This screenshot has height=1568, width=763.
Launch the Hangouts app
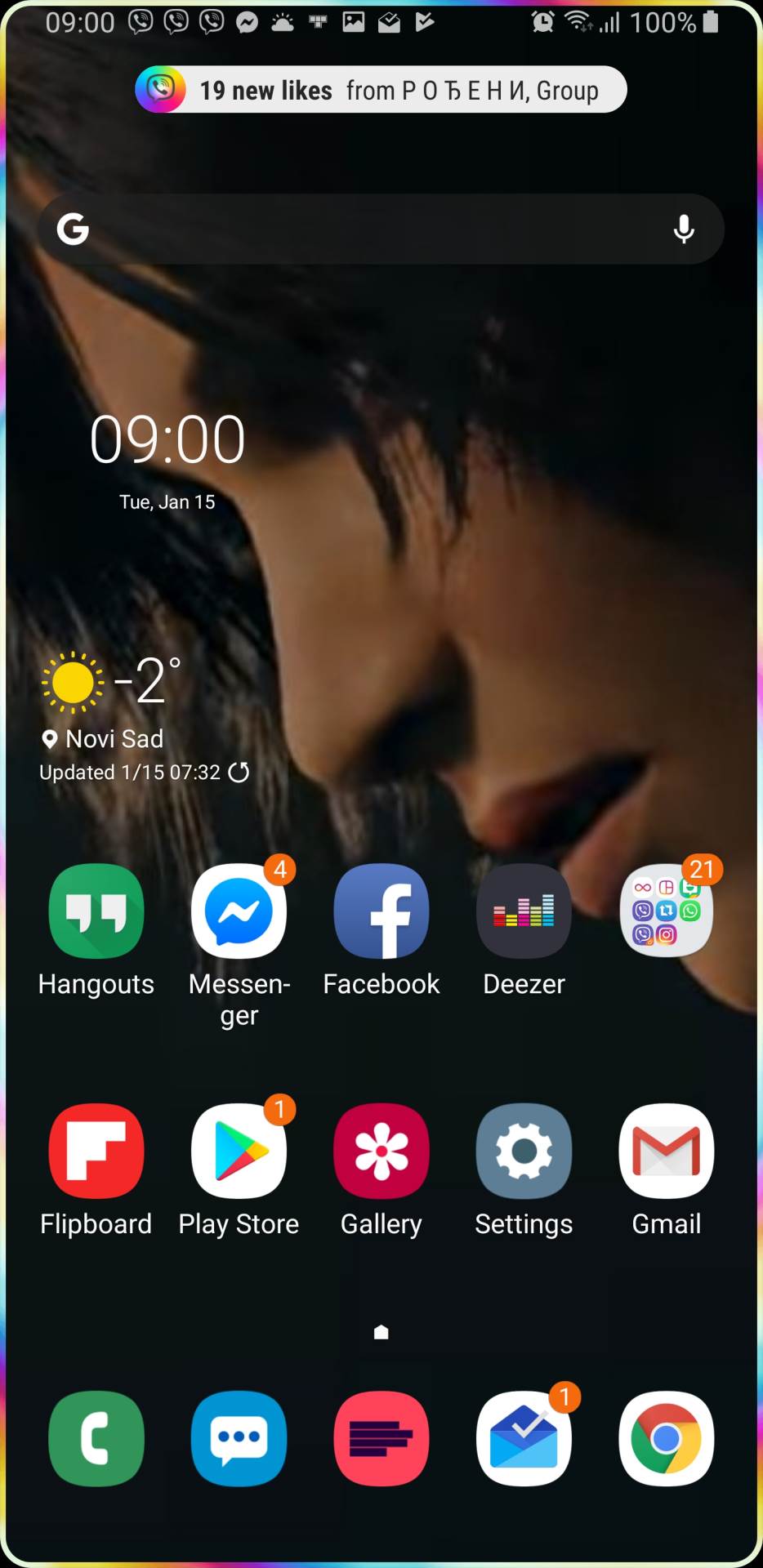(96, 911)
